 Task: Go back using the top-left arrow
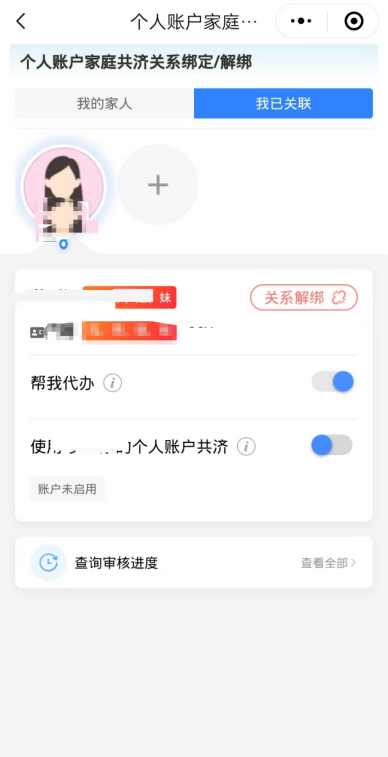pos(21,21)
